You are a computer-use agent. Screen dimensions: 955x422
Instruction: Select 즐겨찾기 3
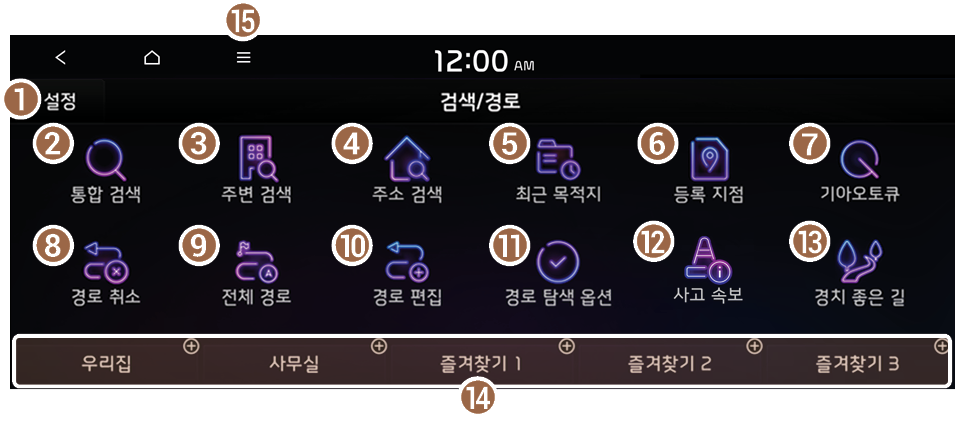click(x=856, y=363)
